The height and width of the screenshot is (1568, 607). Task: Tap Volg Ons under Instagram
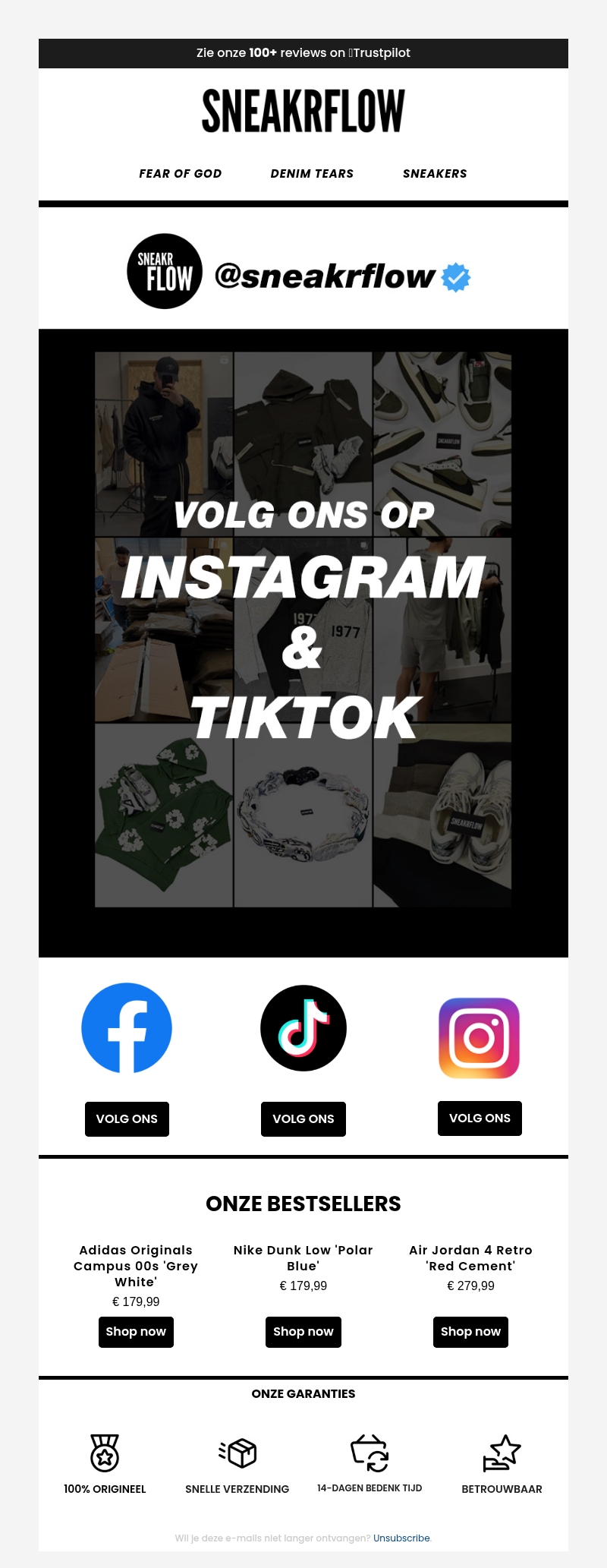480,1118
